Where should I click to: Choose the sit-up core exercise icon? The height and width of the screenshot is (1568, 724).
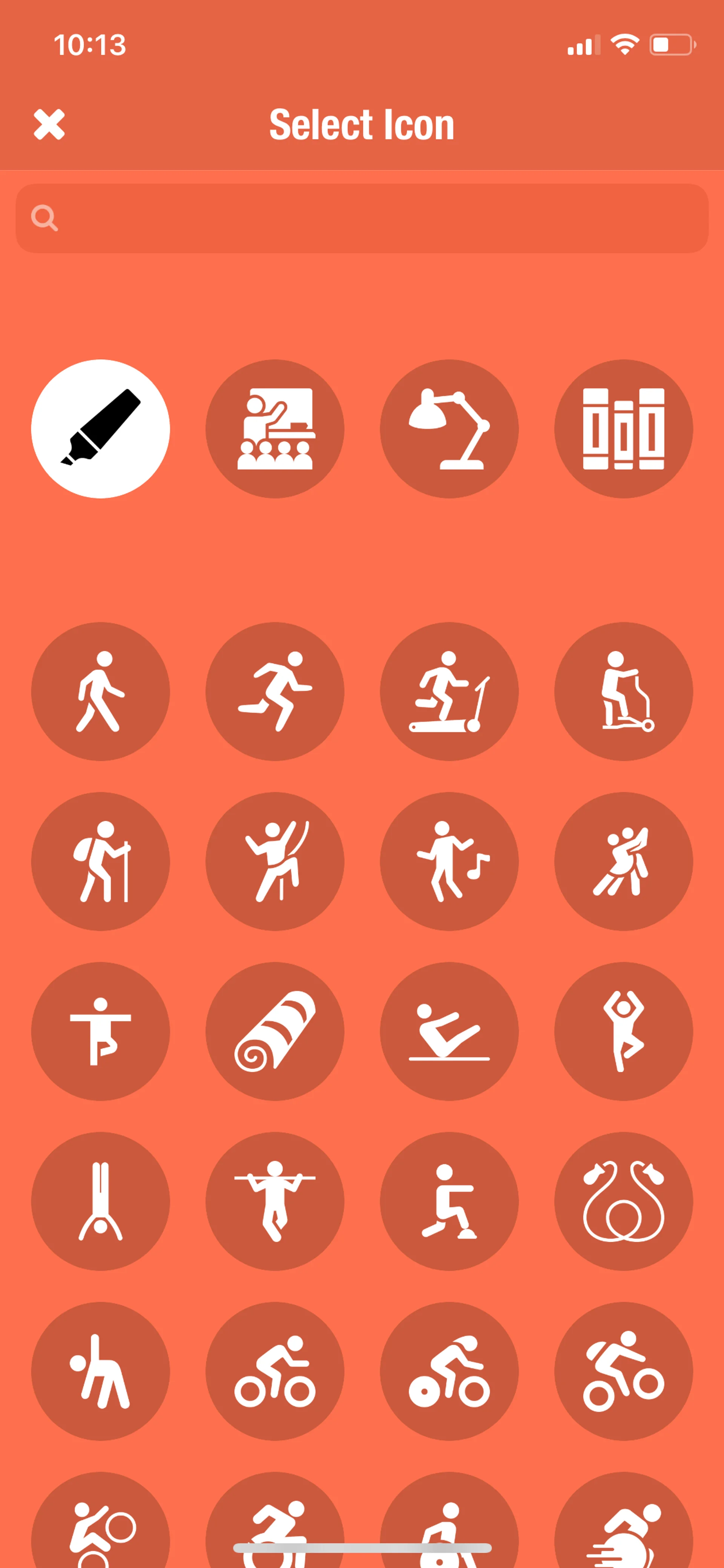coord(449,1031)
